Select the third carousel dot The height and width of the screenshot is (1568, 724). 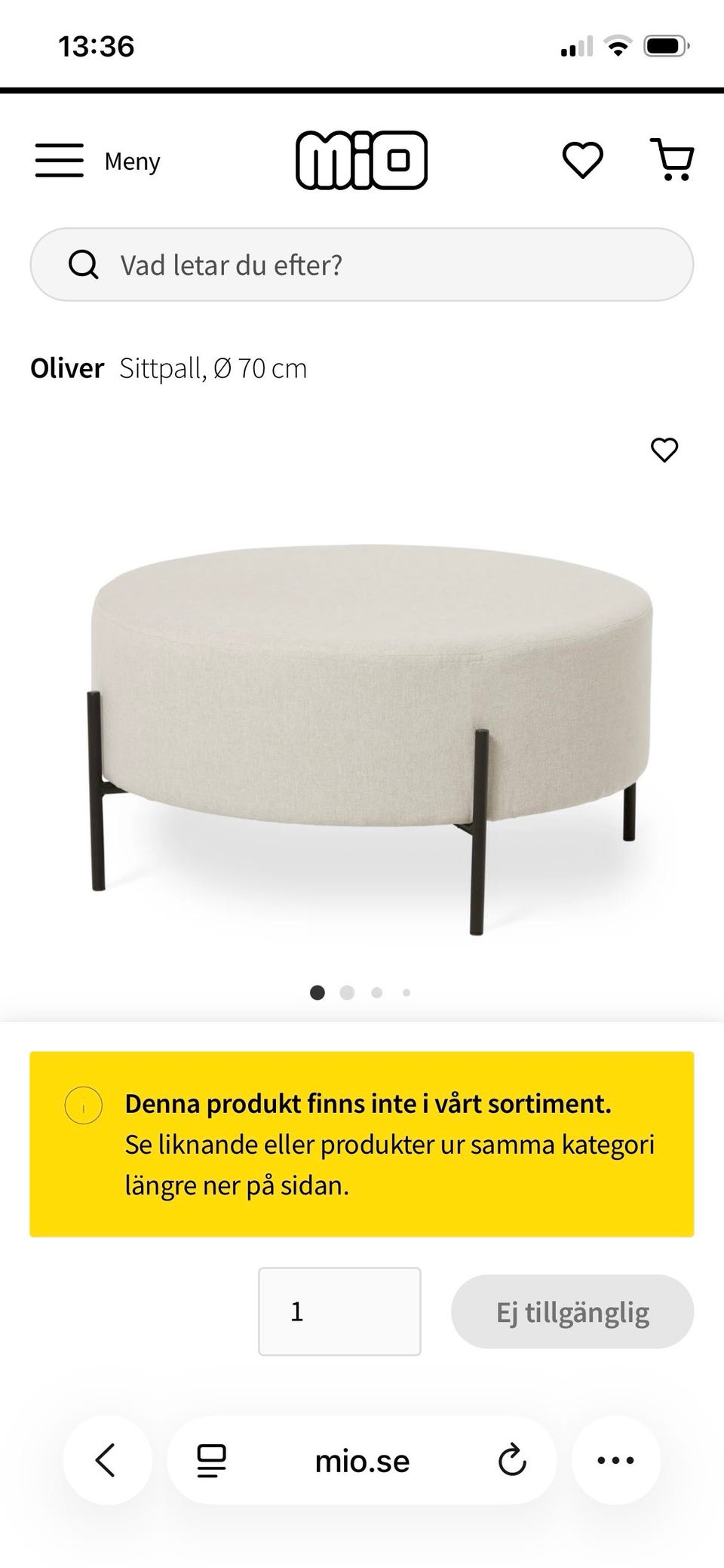376,992
